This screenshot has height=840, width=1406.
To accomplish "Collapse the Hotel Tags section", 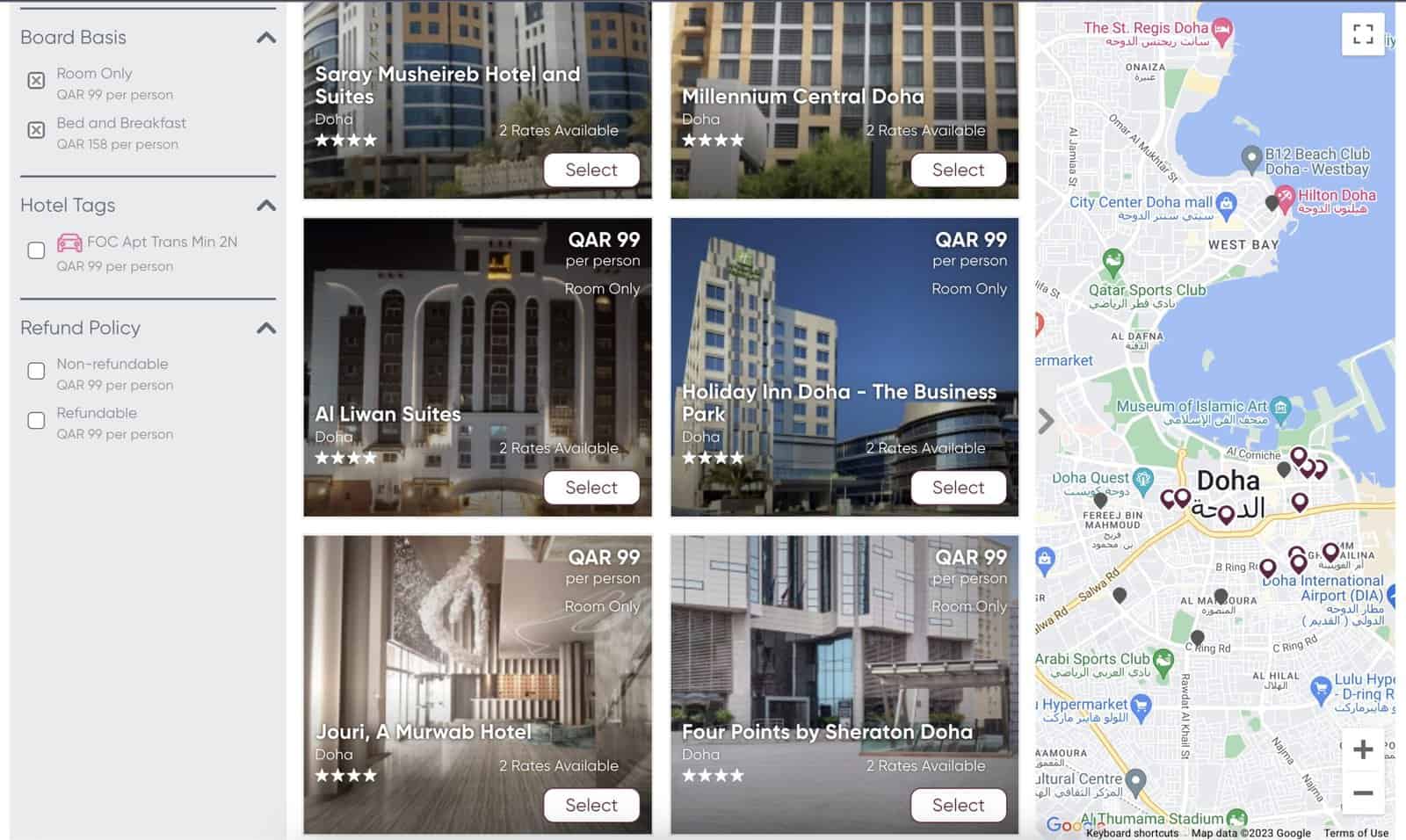I will coord(266,206).
